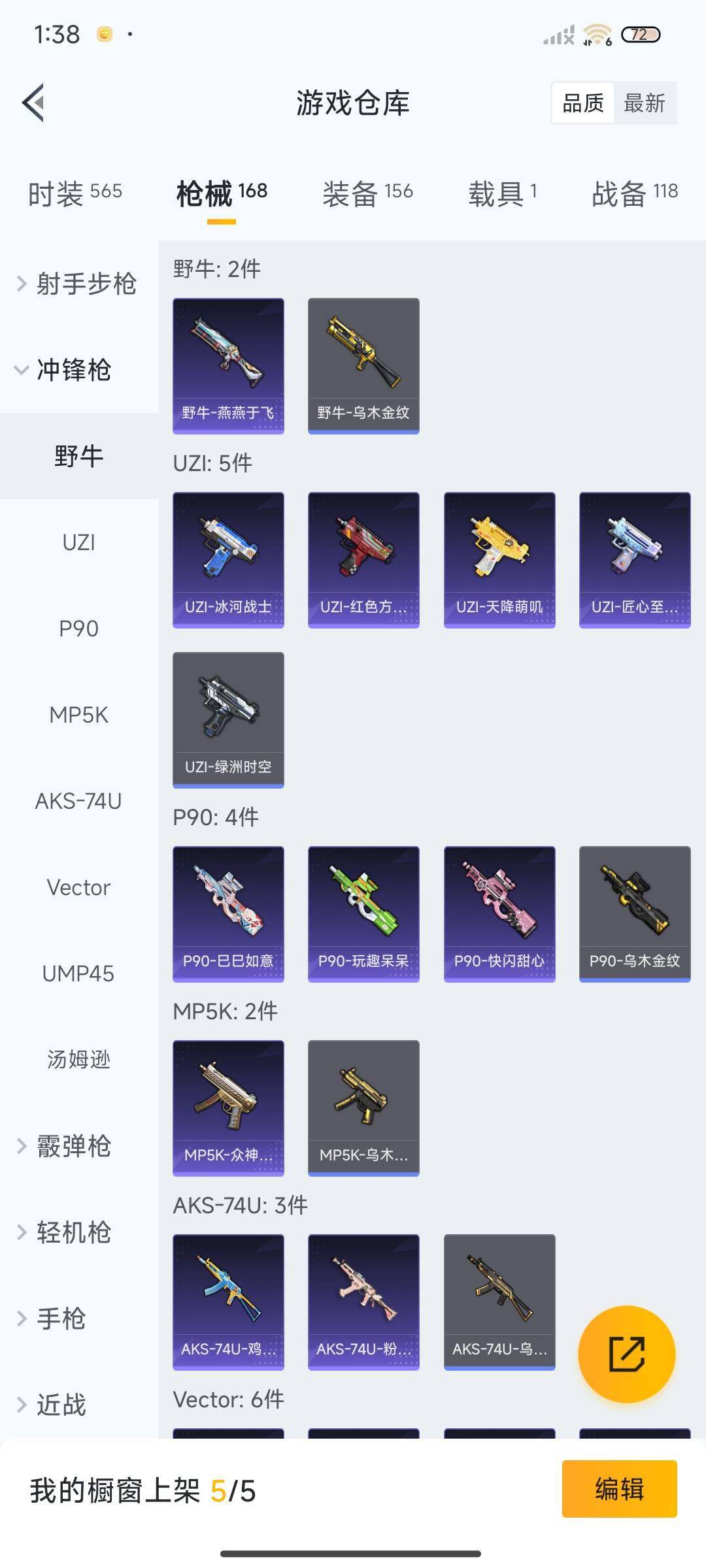The image size is (706, 1568).
Task: Open the 战备 tab
Action: click(x=634, y=193)
